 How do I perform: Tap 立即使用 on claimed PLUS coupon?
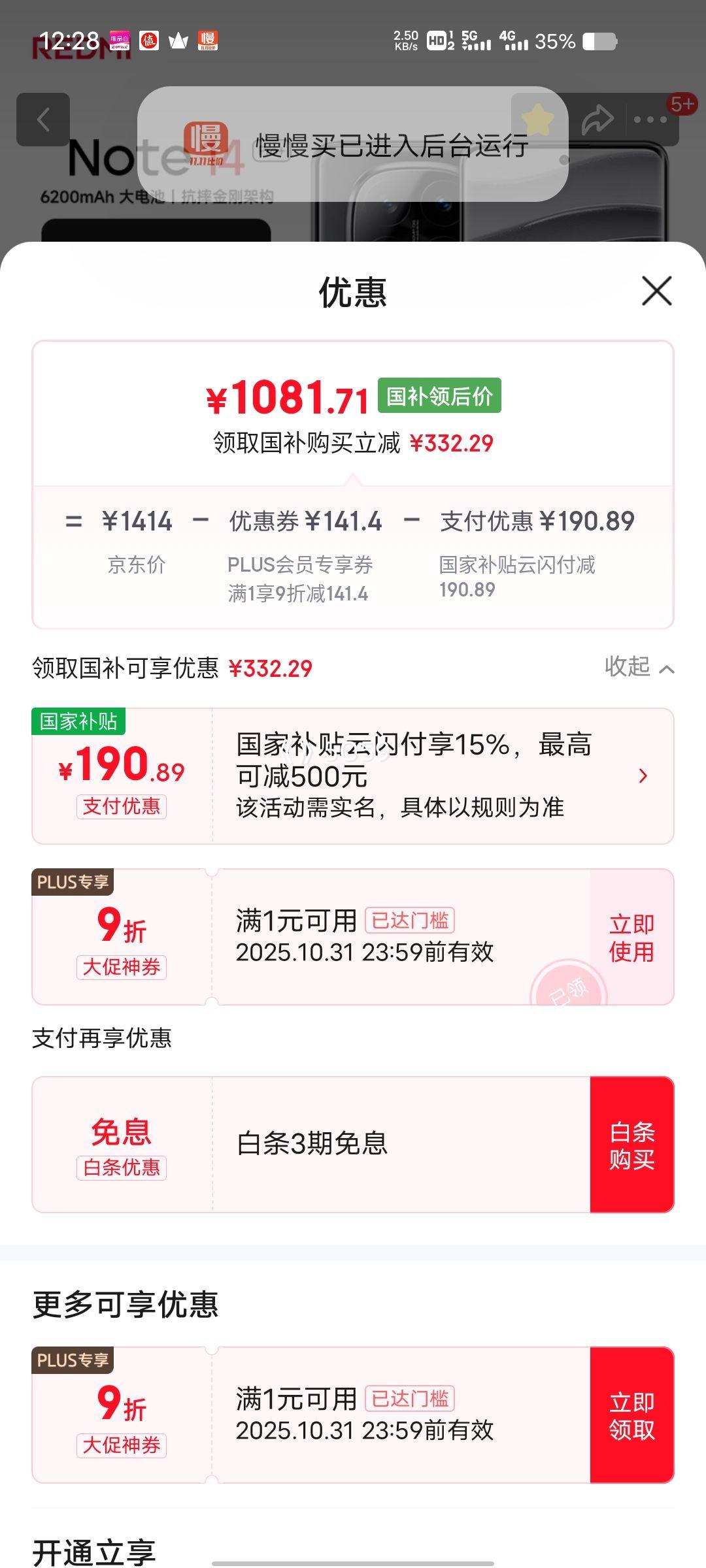pos(631,937)
